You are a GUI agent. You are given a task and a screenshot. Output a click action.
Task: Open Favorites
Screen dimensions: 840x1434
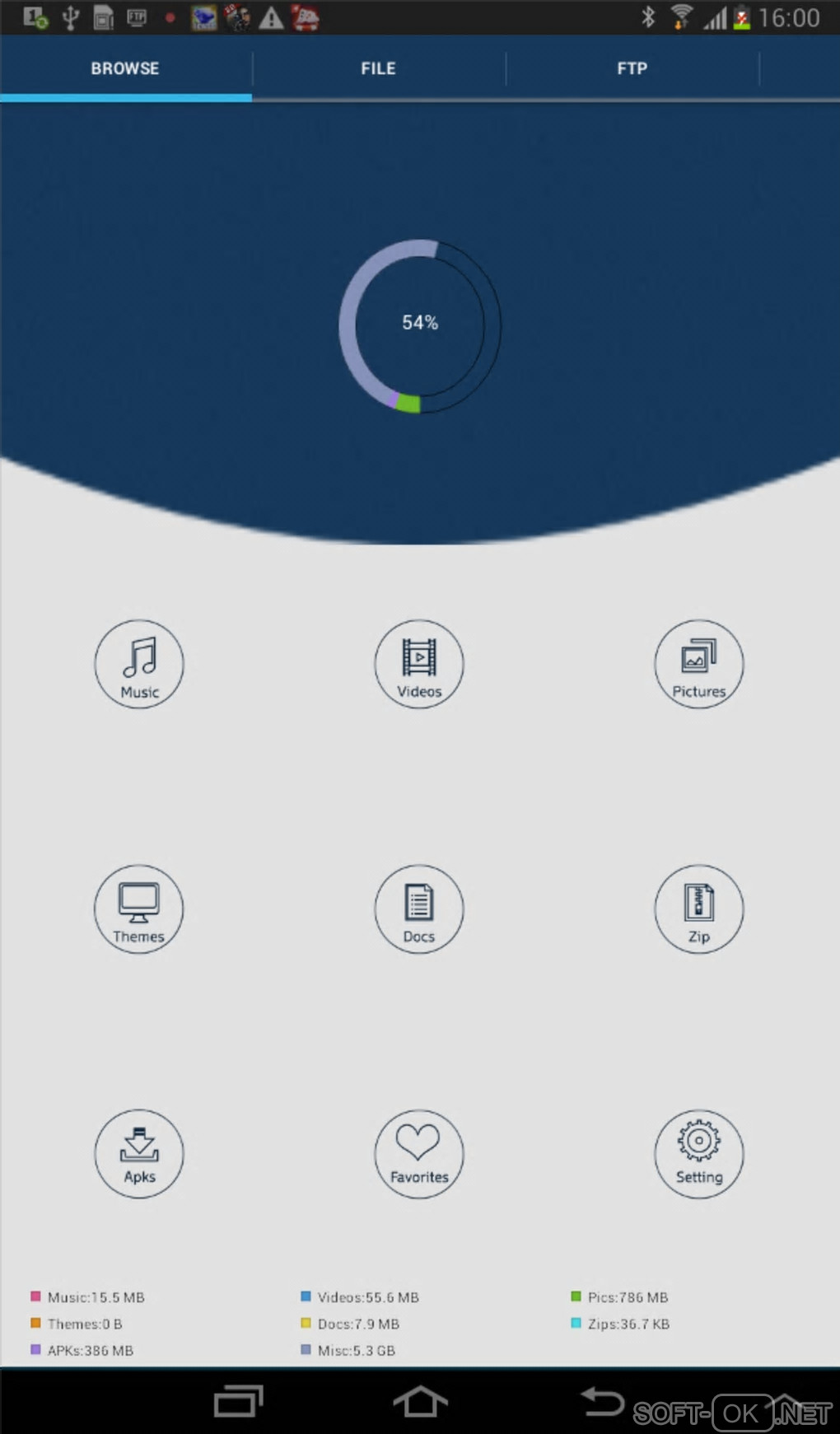pyautogui.click(x=419, y=1153)
